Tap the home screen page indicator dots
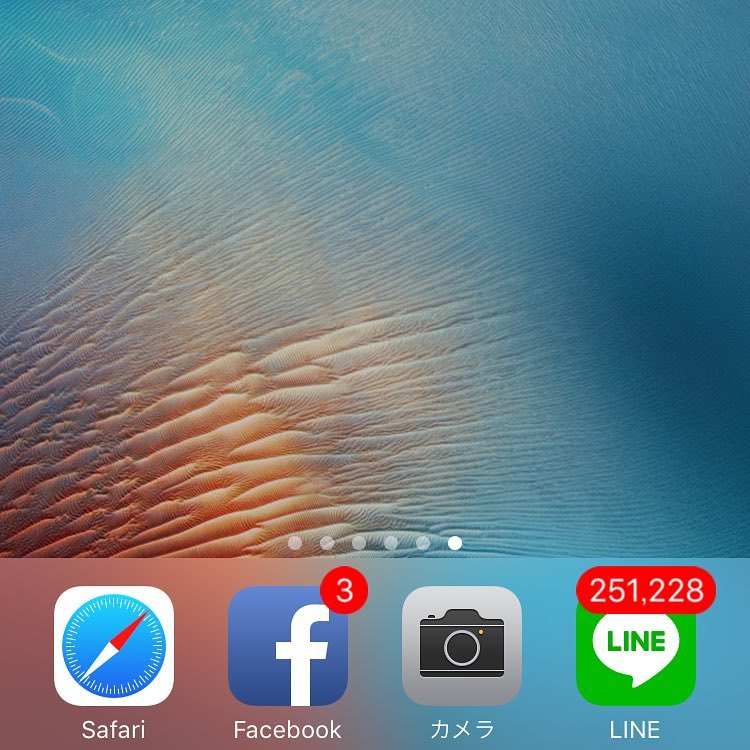Viewport: 750px width, 750px height. (375, 543)
